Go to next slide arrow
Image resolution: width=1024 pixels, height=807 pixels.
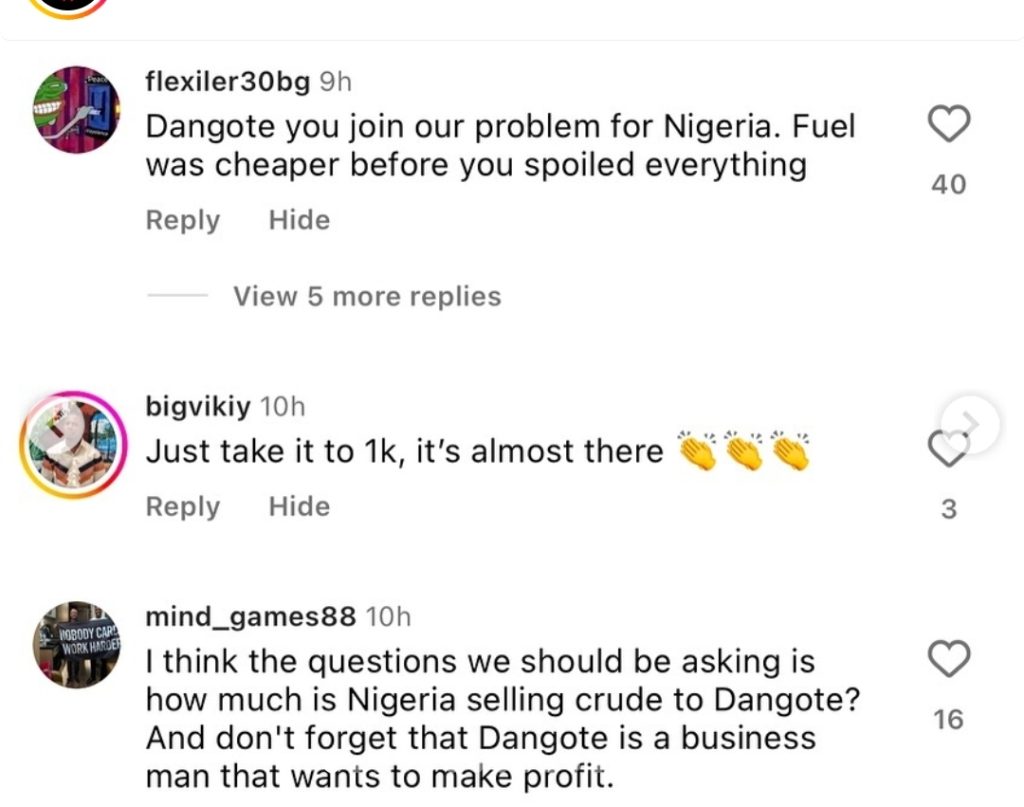(x=972, y=424)
